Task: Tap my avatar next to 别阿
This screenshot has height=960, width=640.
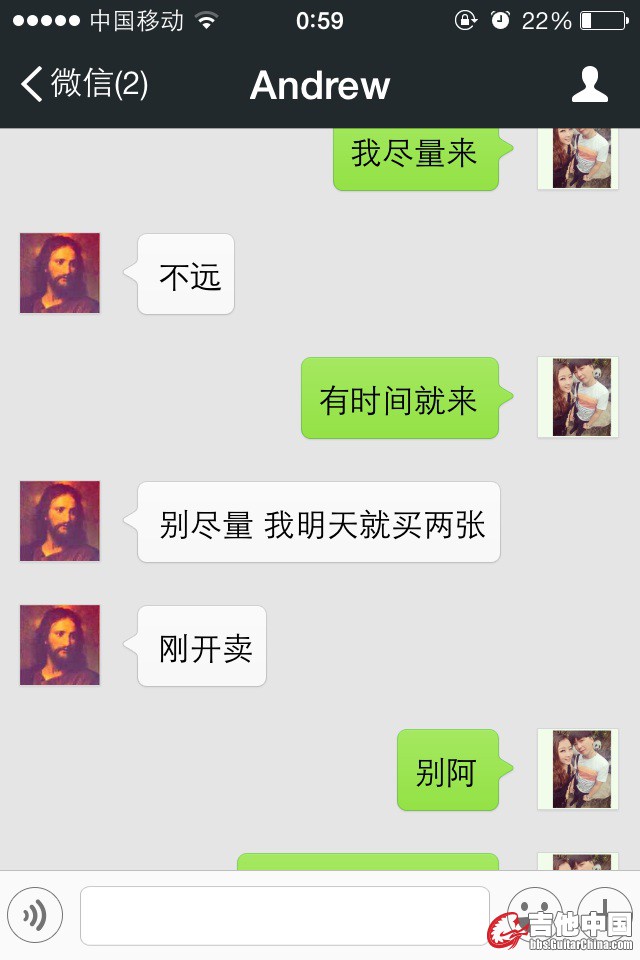Action: [x=578, y=769]
